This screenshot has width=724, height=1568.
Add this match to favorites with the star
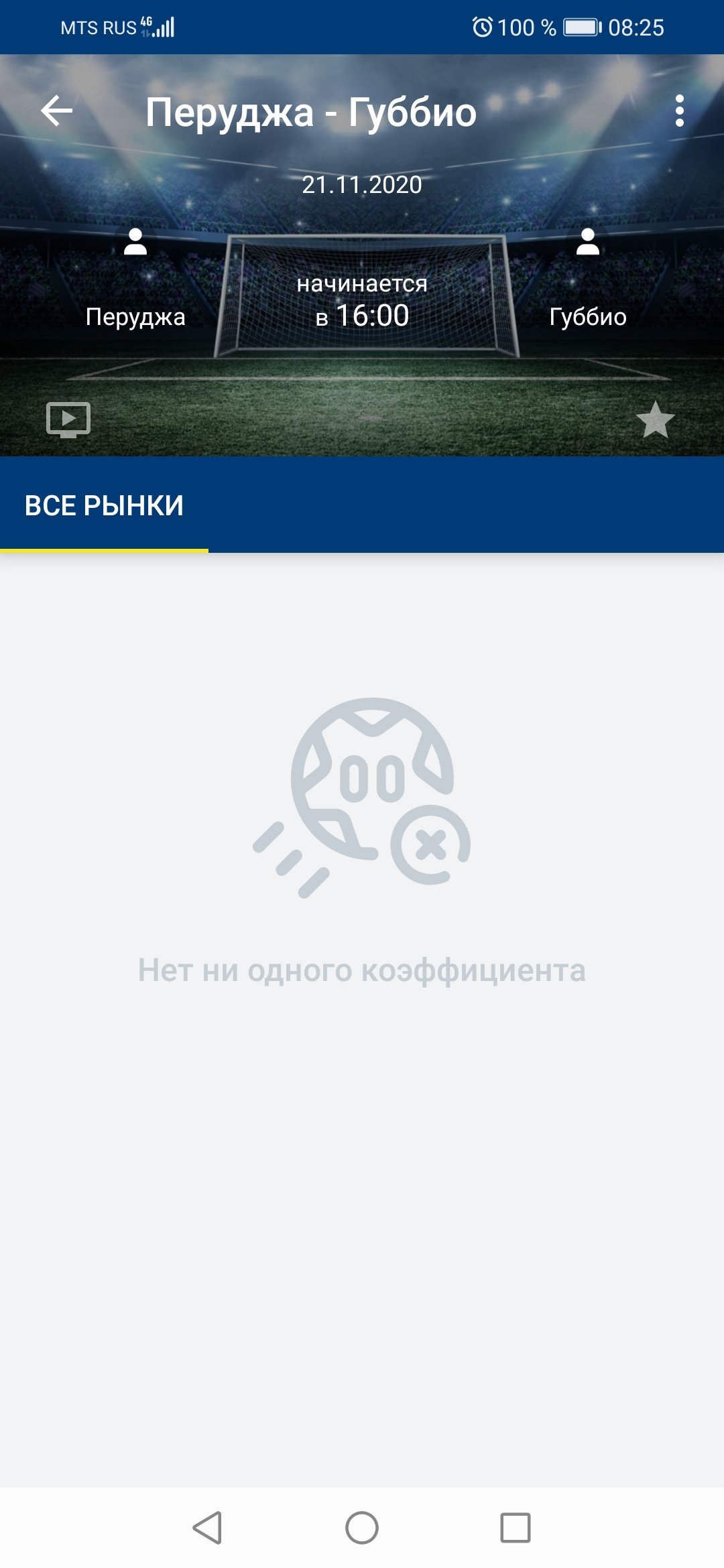pos(655,420)
